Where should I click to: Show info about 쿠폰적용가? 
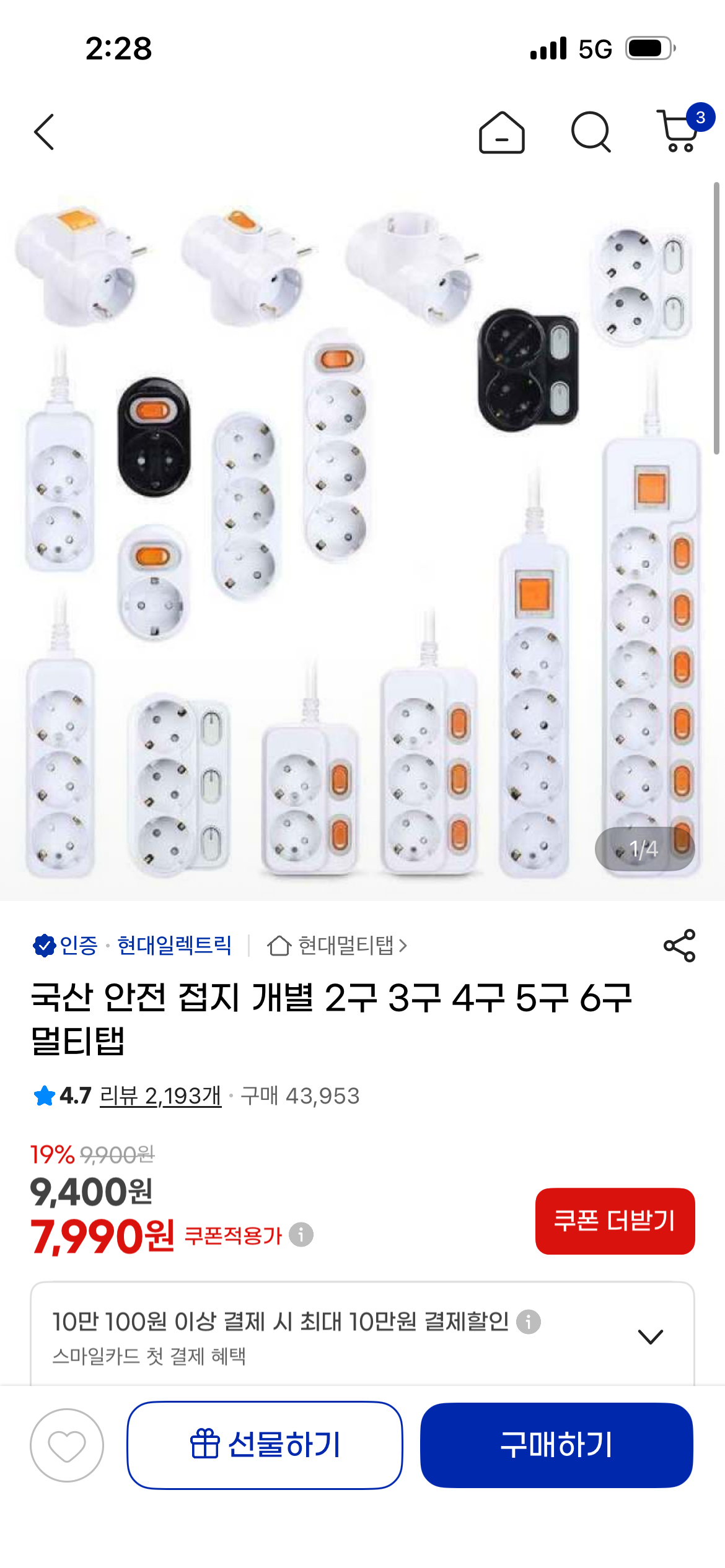(x=301, y=1235)
